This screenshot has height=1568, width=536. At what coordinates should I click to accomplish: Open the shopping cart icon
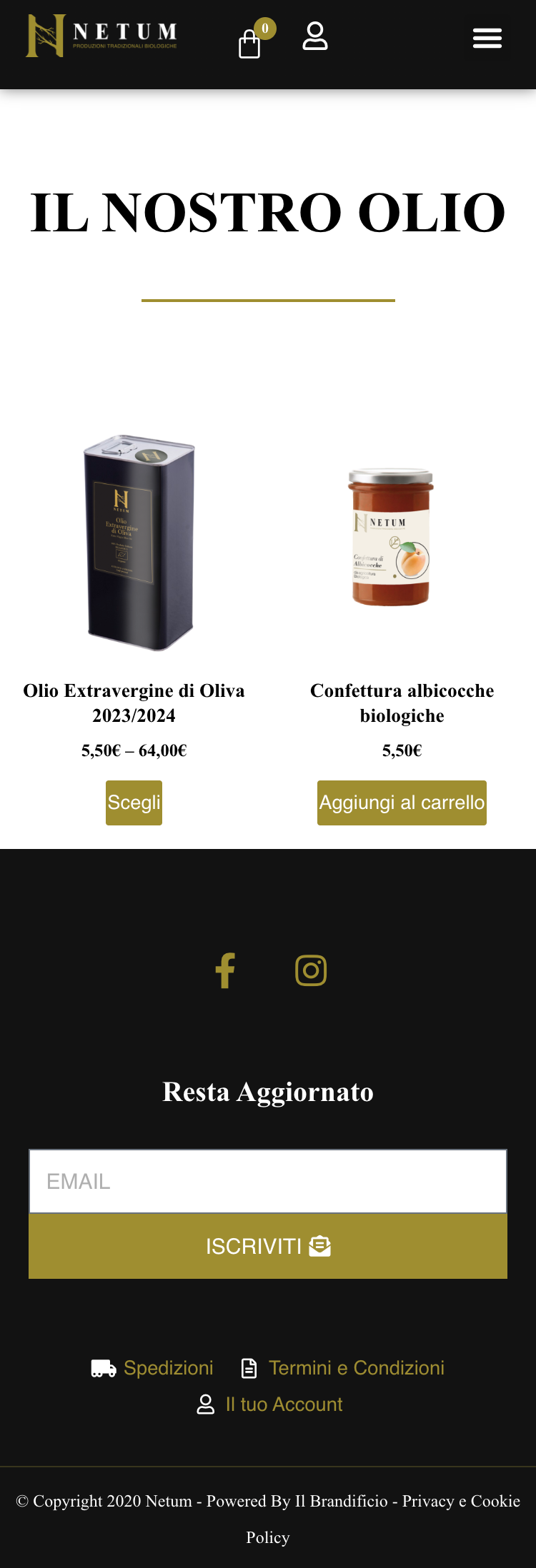click(x=250, y=43)
